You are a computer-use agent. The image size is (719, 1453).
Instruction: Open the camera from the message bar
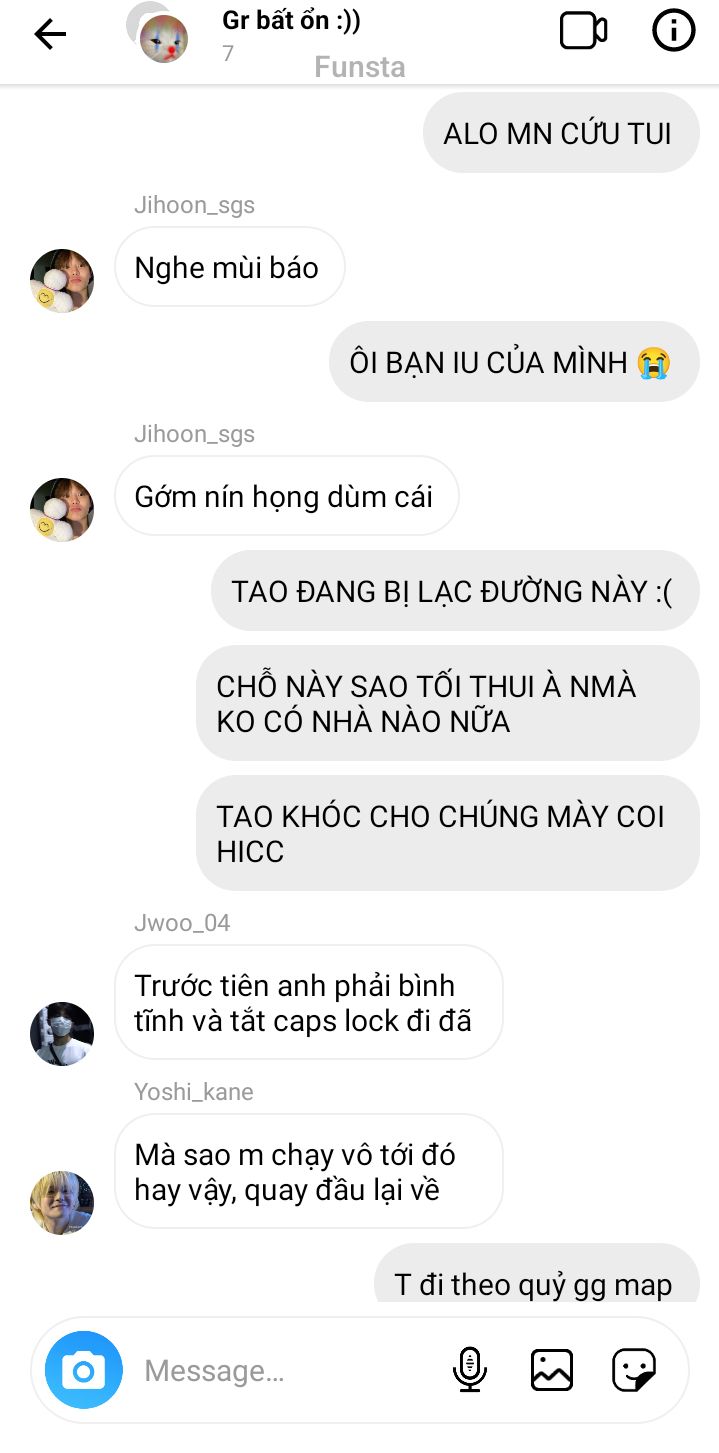pos(83,1370)
